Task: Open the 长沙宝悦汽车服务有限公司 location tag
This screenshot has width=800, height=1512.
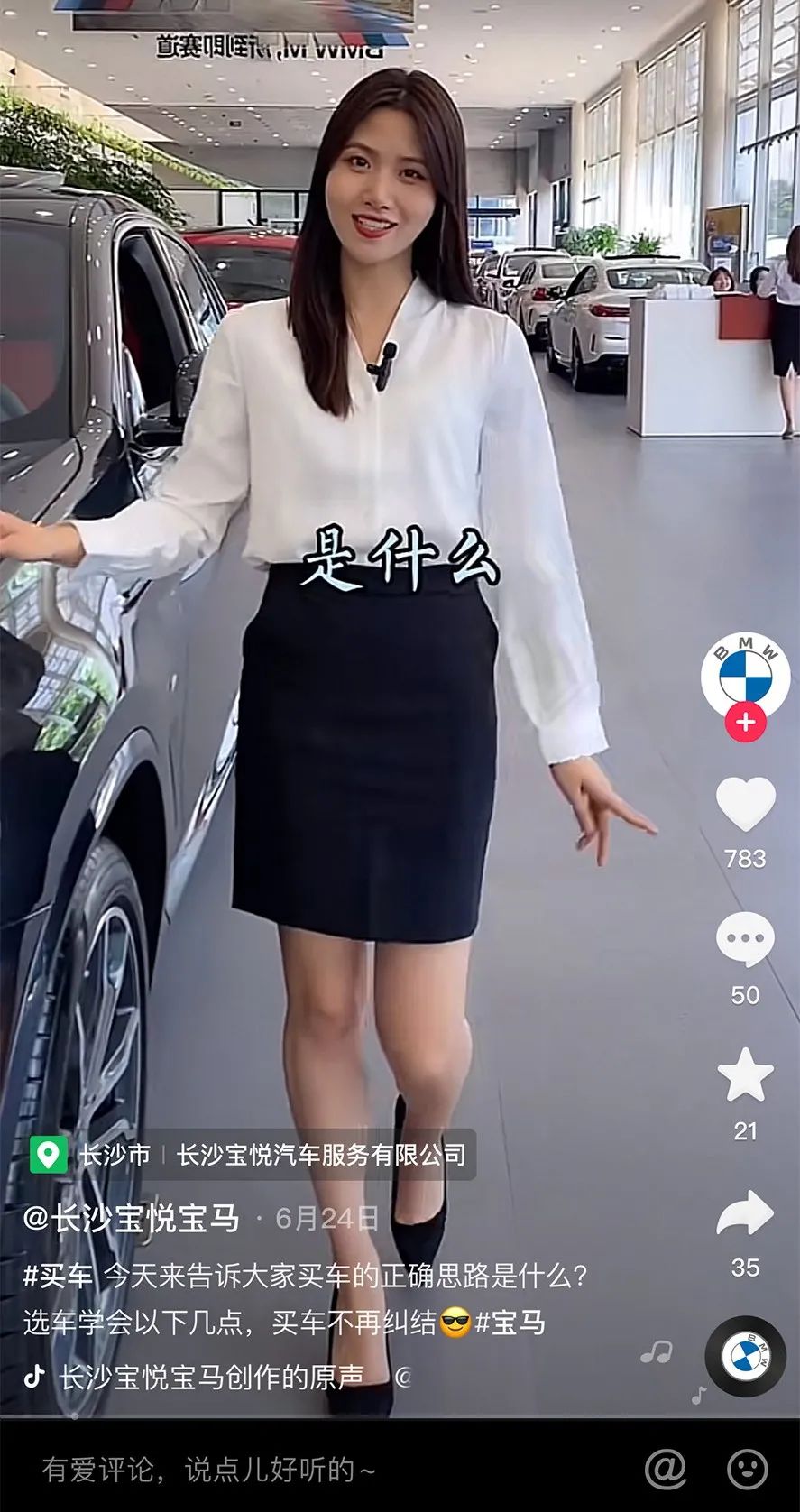Action: pyautogui.click(x=321, y=1155)
